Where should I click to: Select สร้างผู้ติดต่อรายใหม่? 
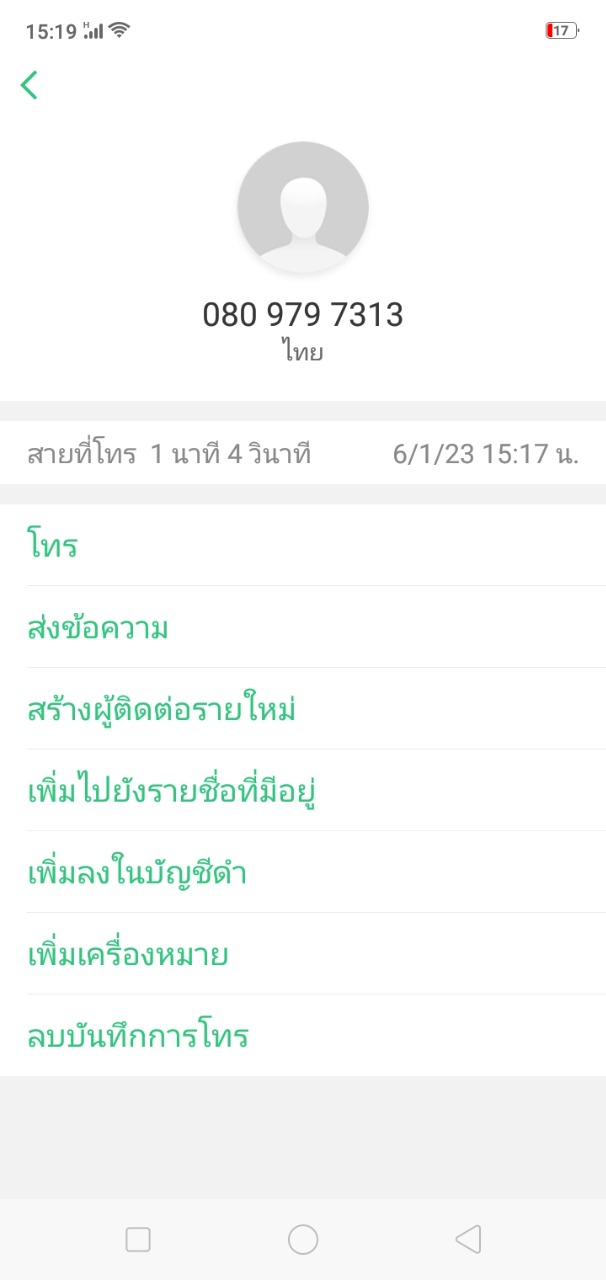[161, 710]
